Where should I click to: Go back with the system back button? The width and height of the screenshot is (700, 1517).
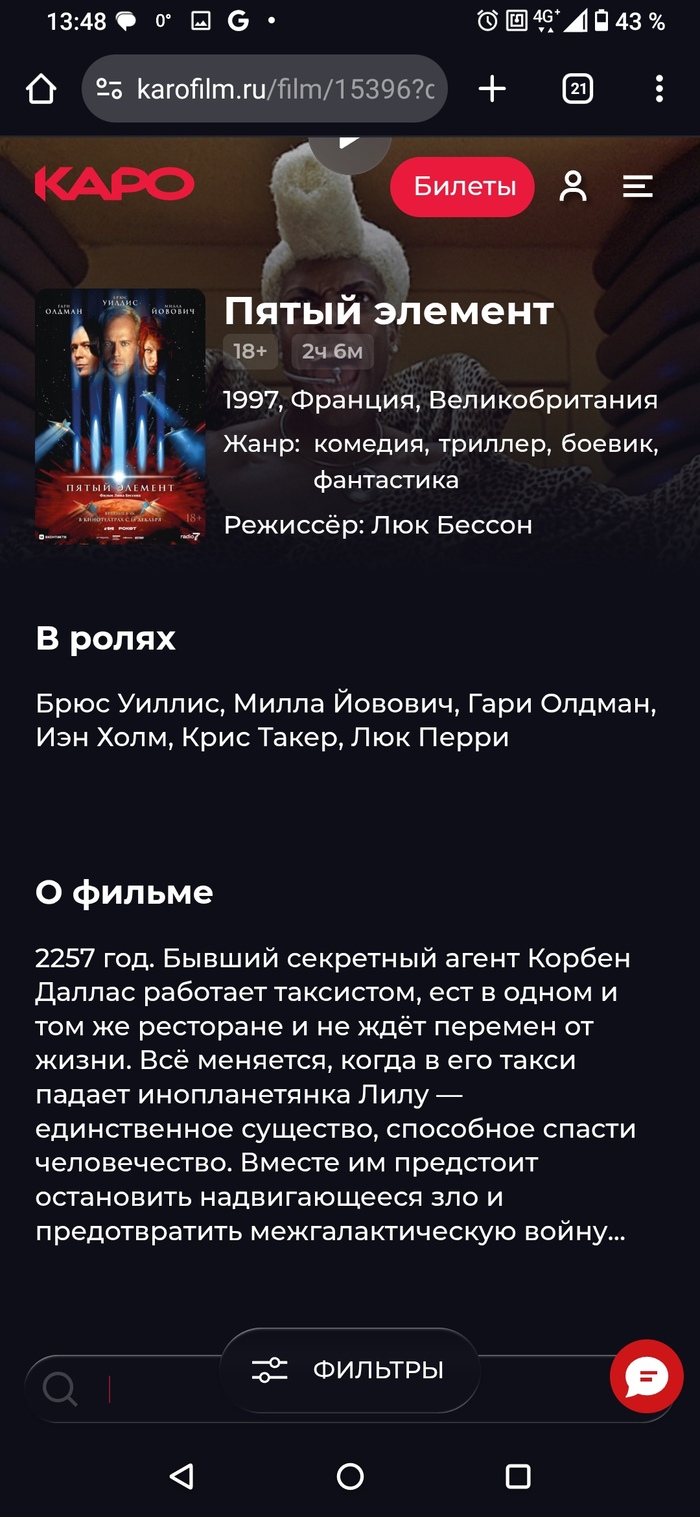[x=181, y=1476]
